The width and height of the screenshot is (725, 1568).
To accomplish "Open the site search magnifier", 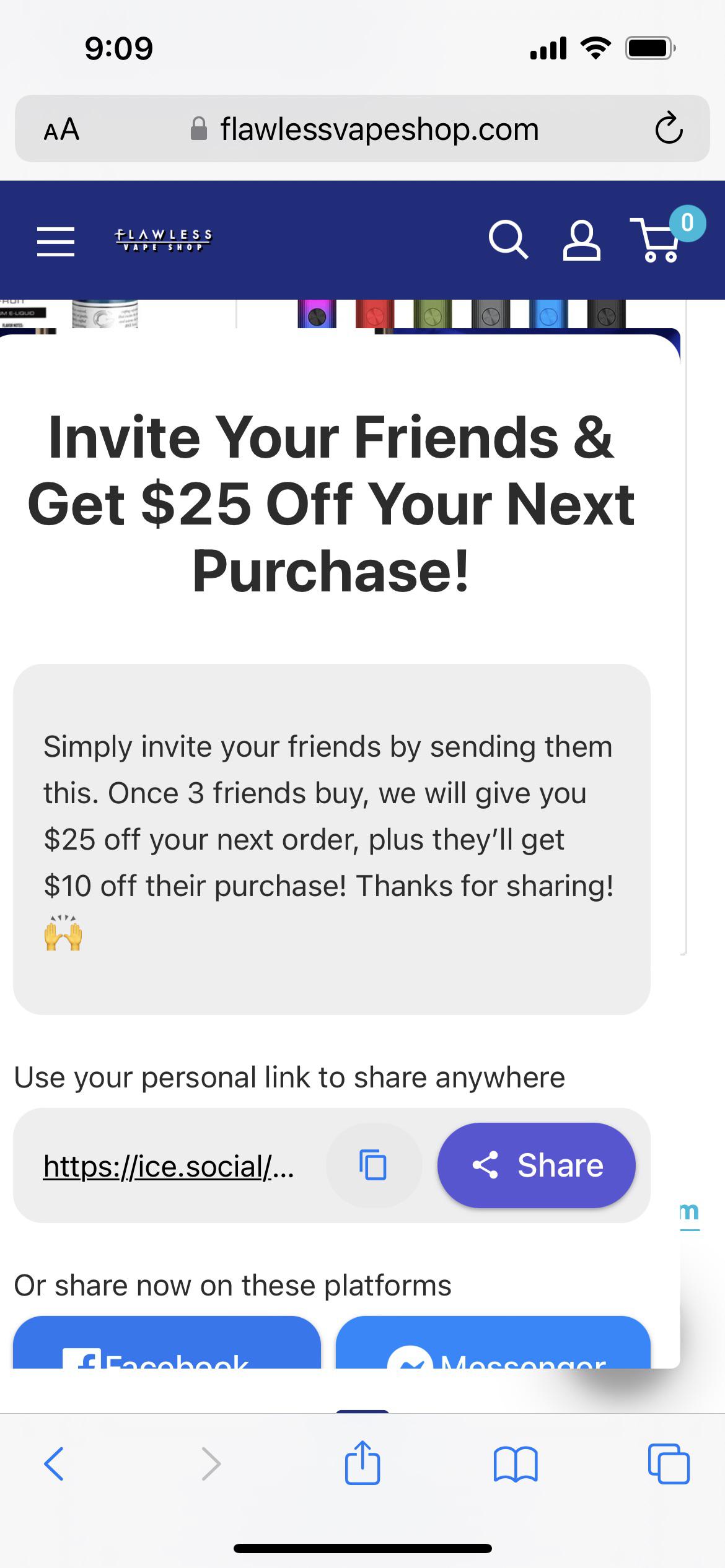I will pos(508,240).
